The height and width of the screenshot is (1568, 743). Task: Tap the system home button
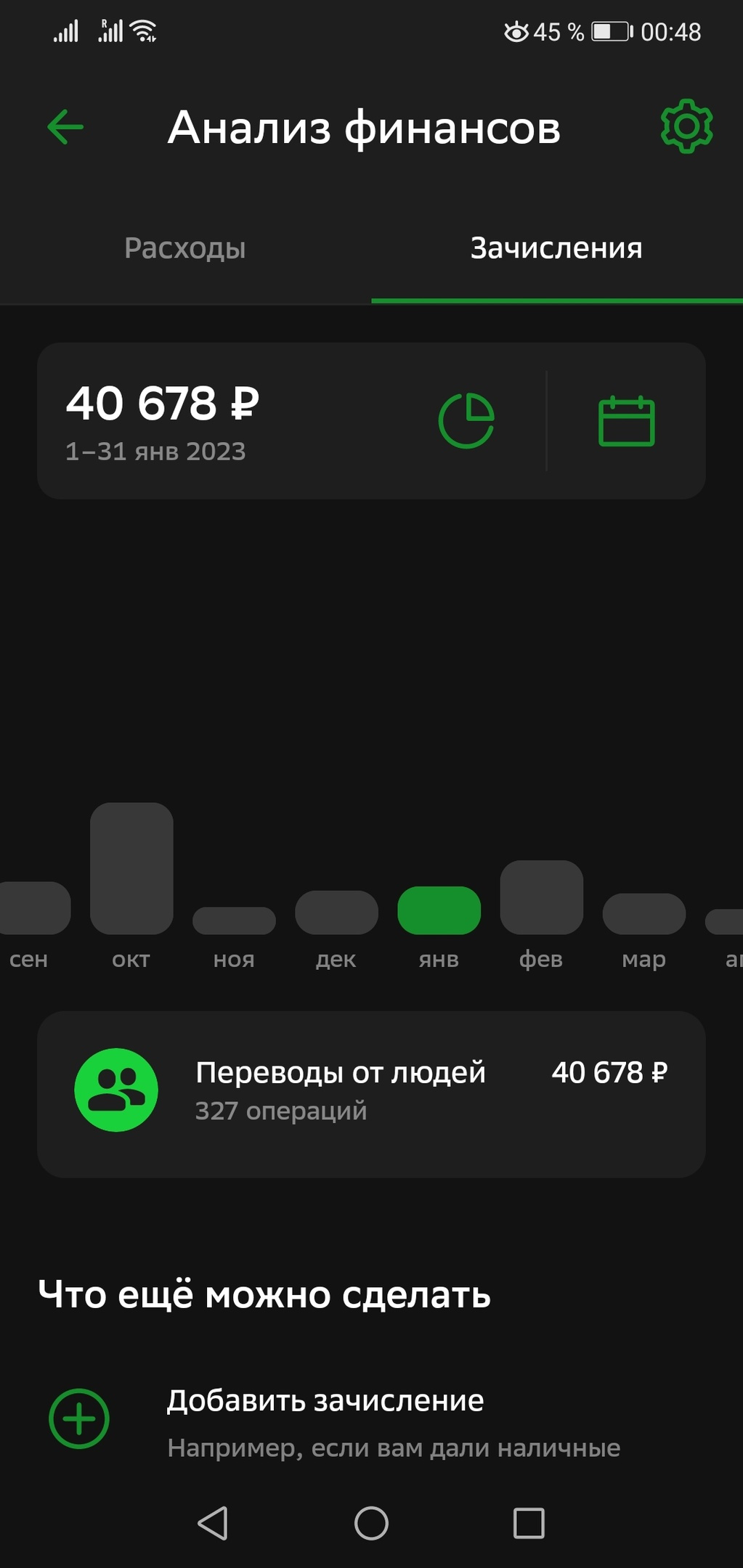(371, 1522)
